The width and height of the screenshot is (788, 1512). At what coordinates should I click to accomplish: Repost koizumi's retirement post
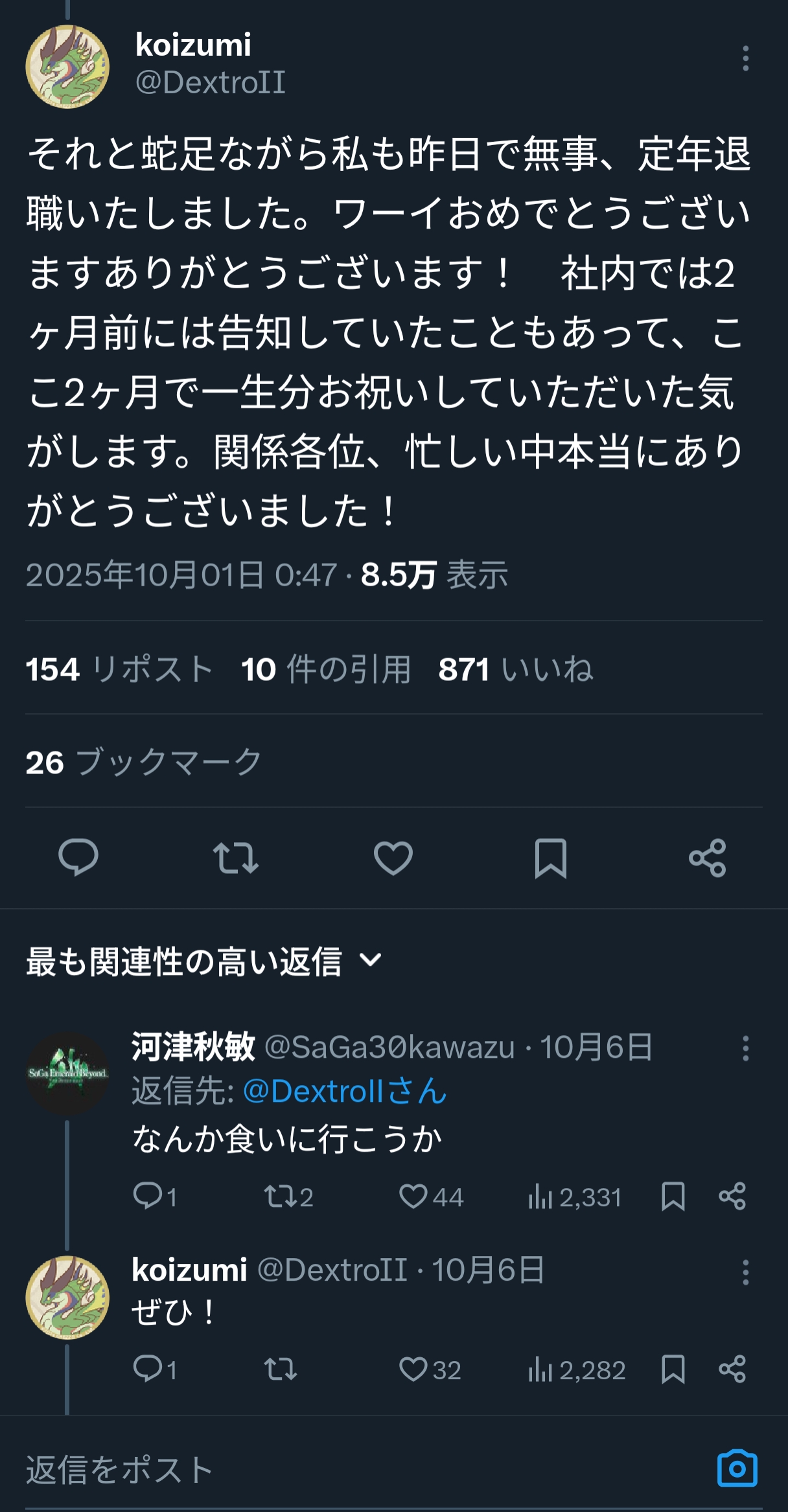[236, 858]
